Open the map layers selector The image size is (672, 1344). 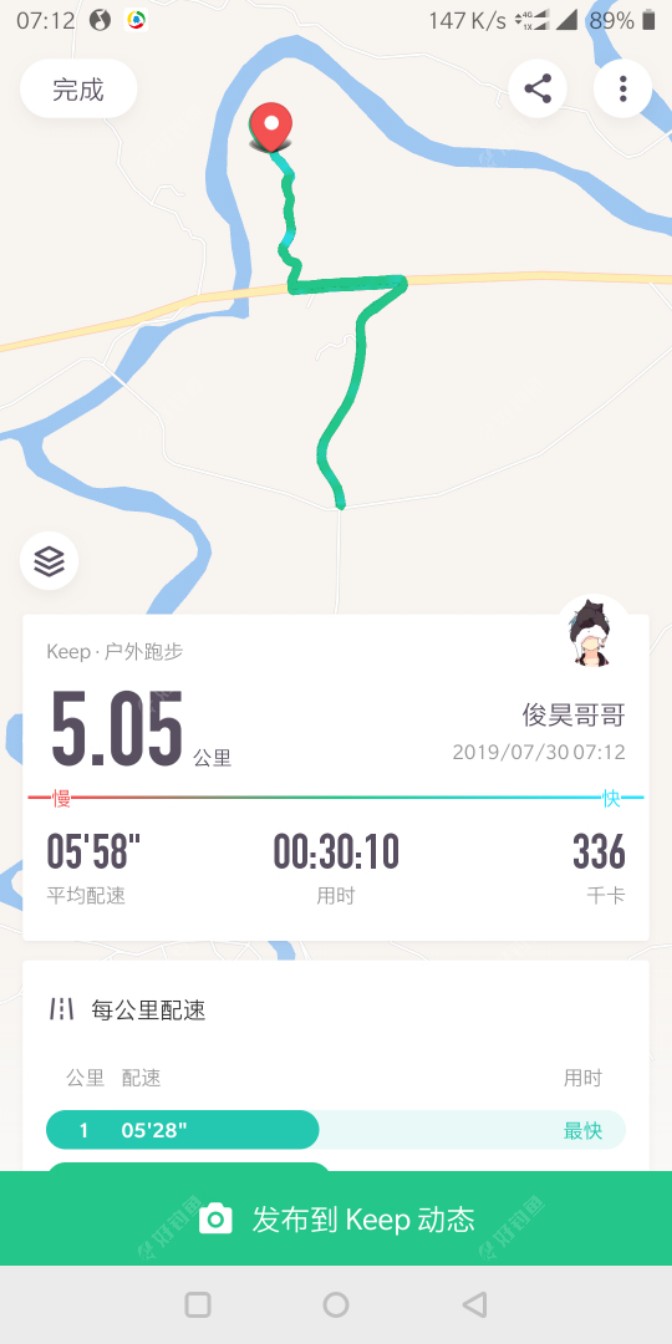point(49,561)
